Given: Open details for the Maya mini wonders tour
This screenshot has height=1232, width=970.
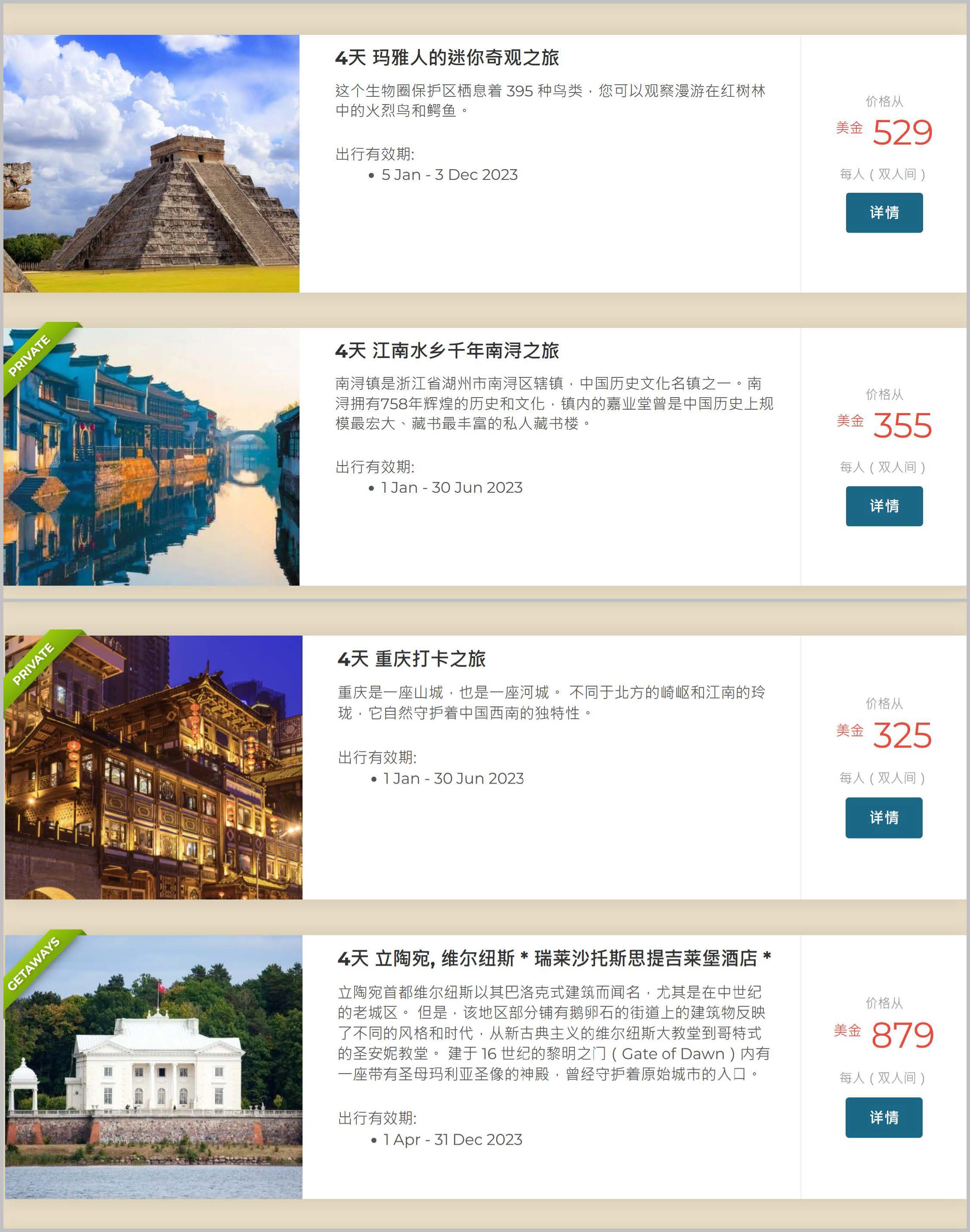Looking at the screenshot, I should 884,213.
